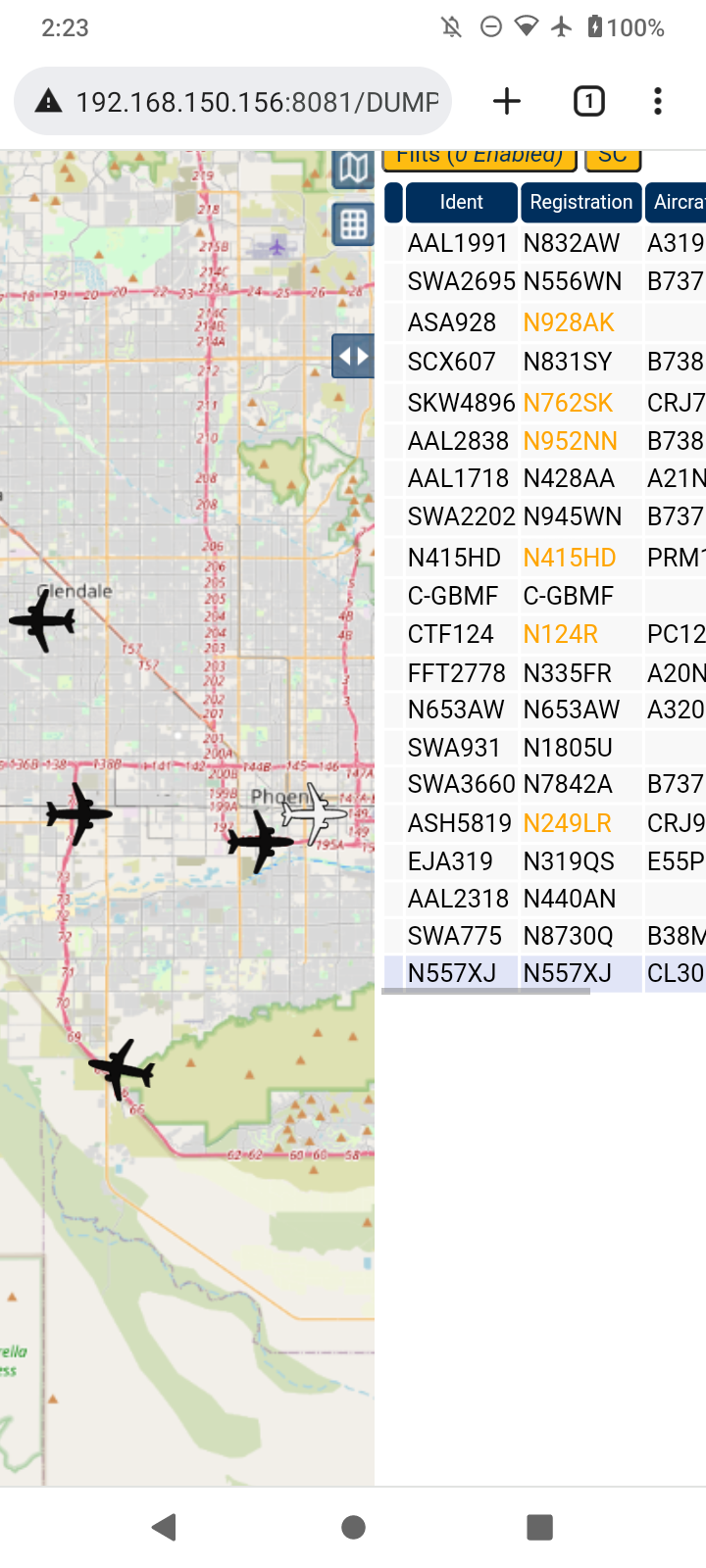Sort table by Registration column
This screenshot has height=1568, width=706.
click(x=581, y=202)
